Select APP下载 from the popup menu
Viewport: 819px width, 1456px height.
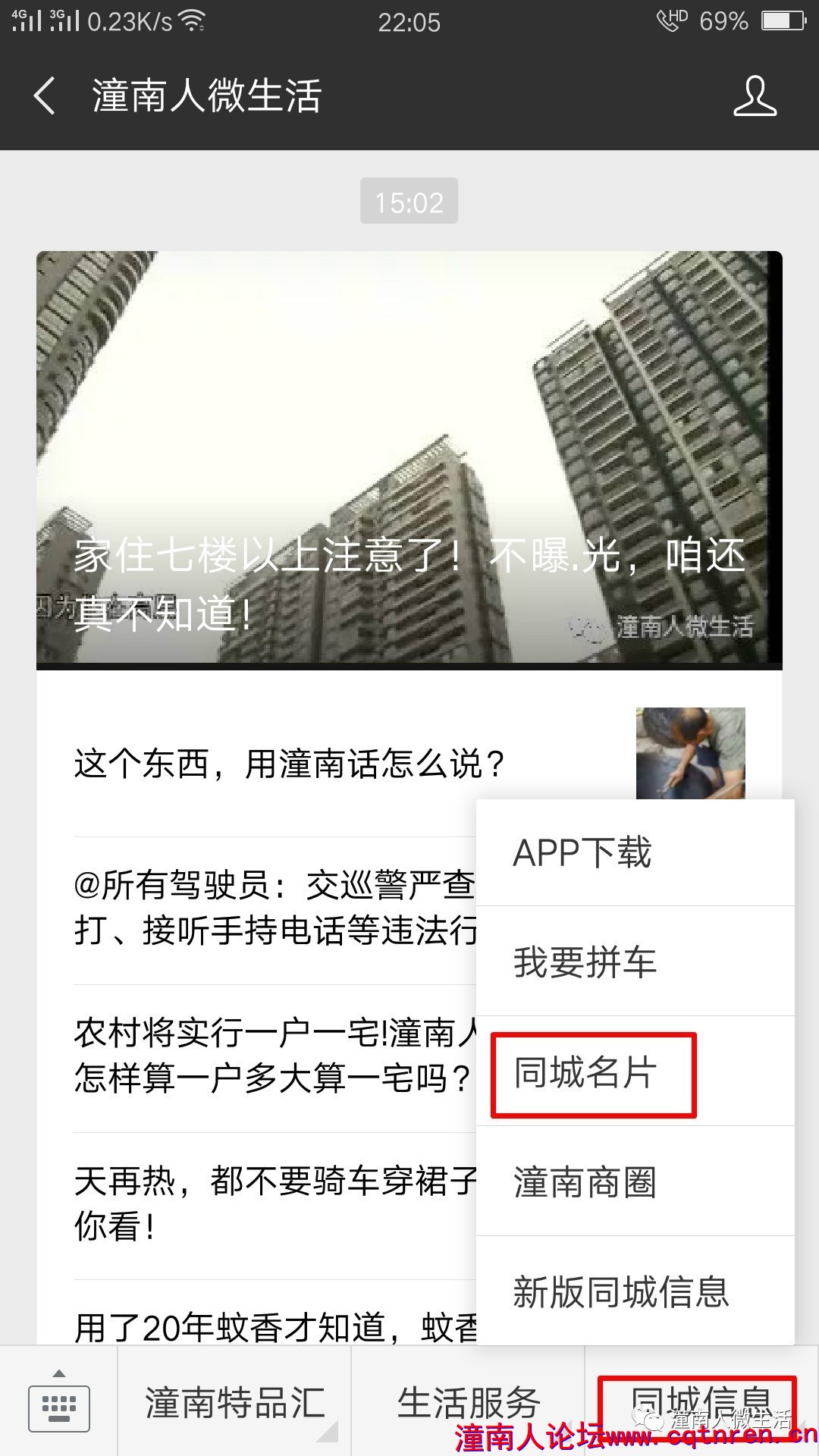pos(634,853)
